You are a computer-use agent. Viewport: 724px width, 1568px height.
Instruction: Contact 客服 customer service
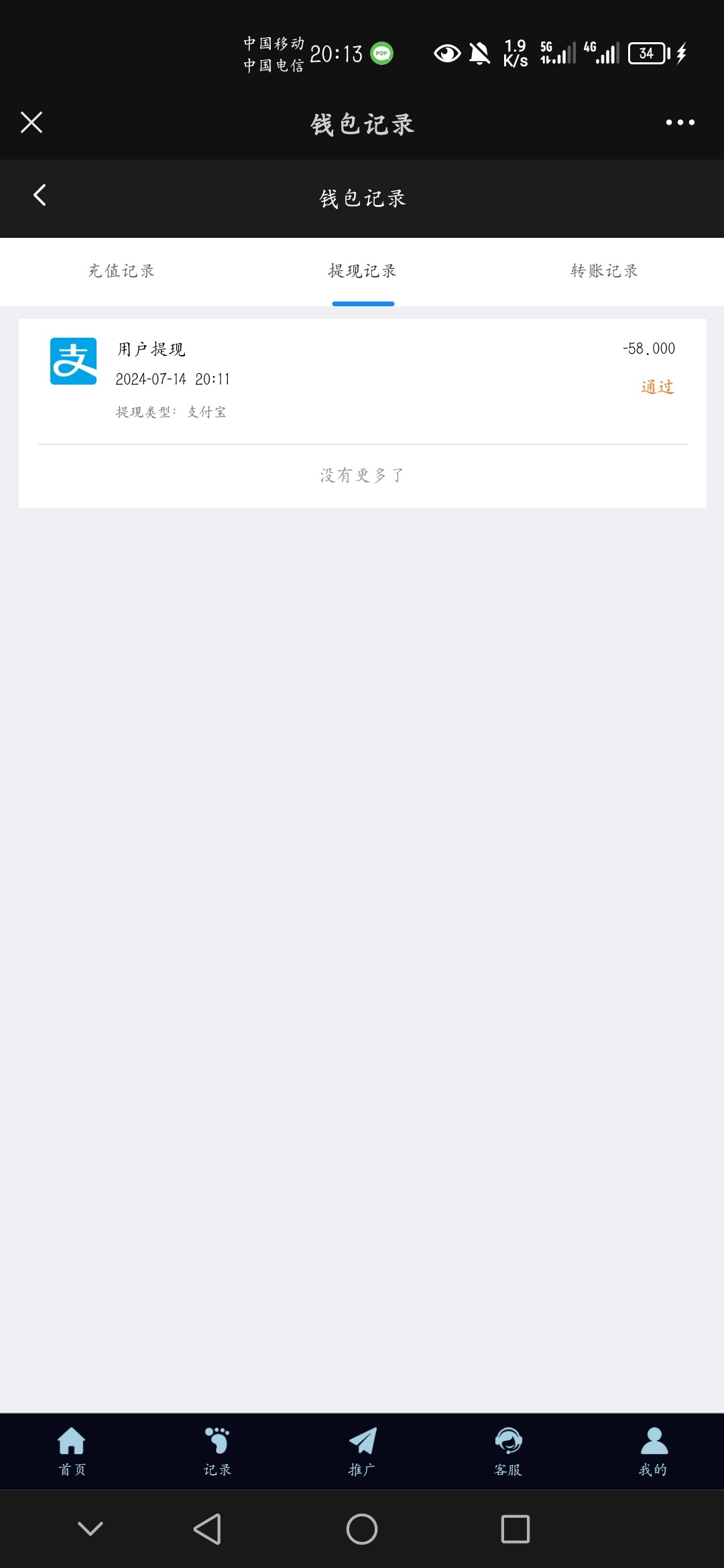(x=507, y=1452)
